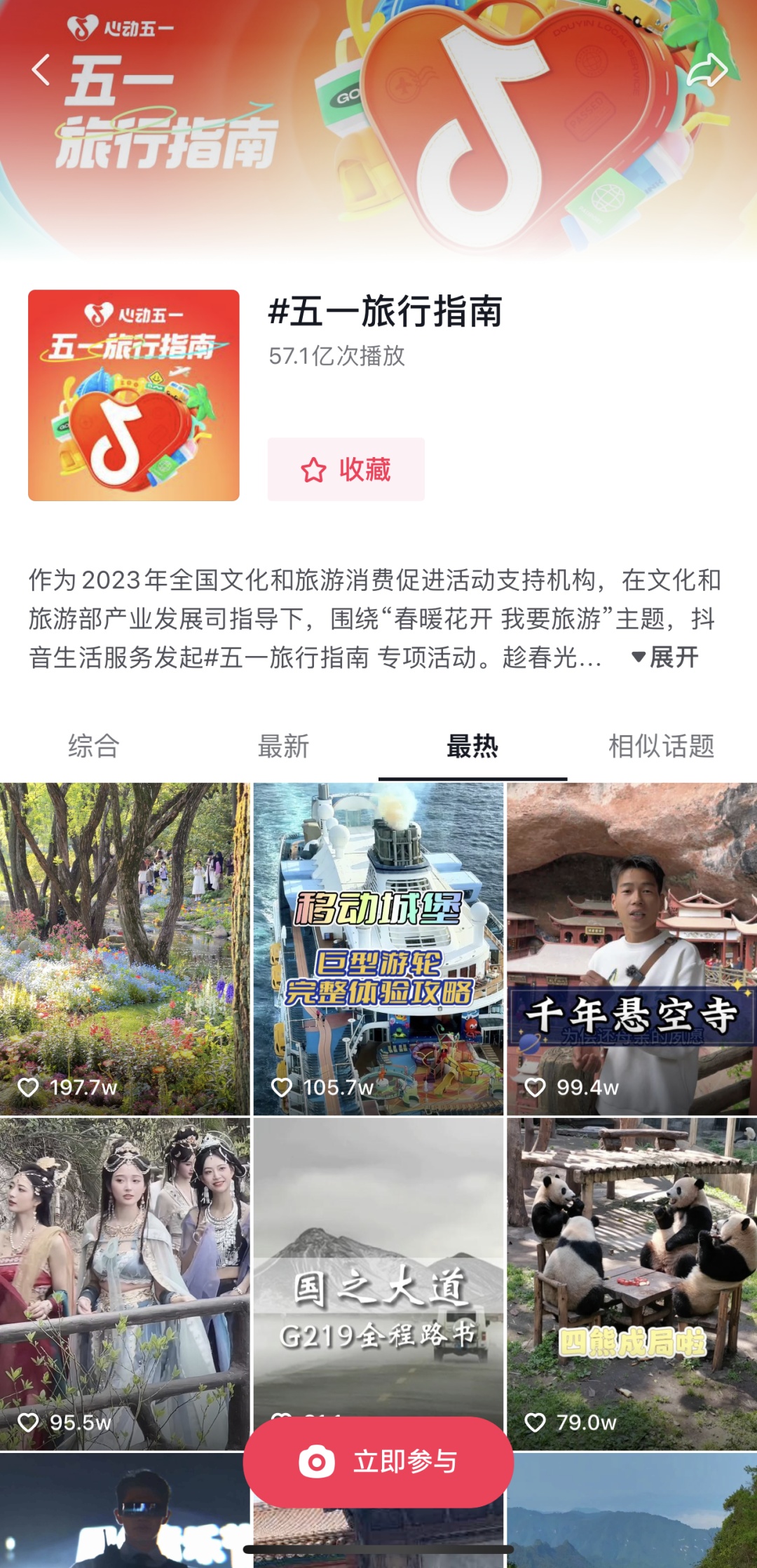
Task: Open the 四熊成局啦 panda video
Action: (x=632, y=1283)
